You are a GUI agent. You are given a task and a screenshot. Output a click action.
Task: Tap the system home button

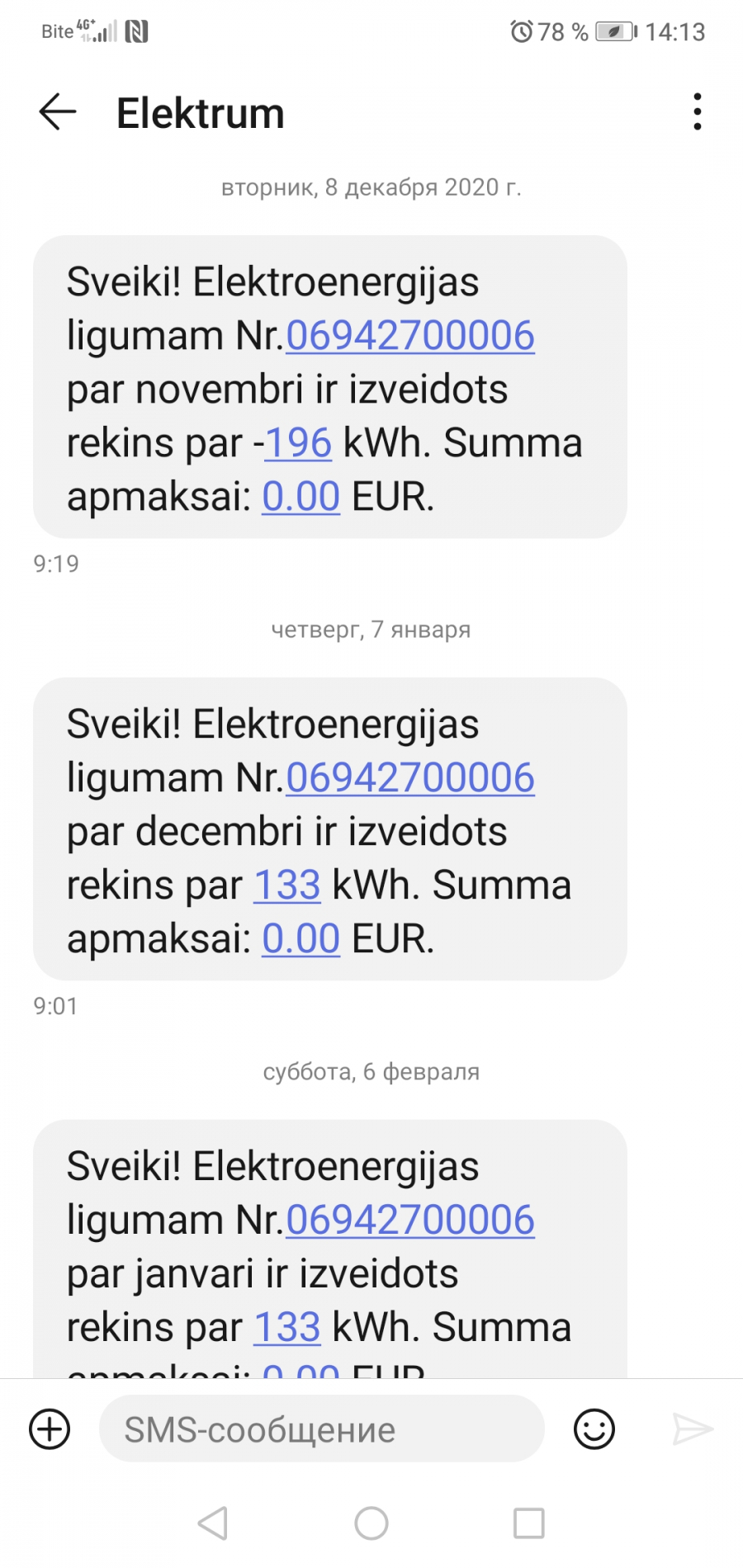[371, 1523]
